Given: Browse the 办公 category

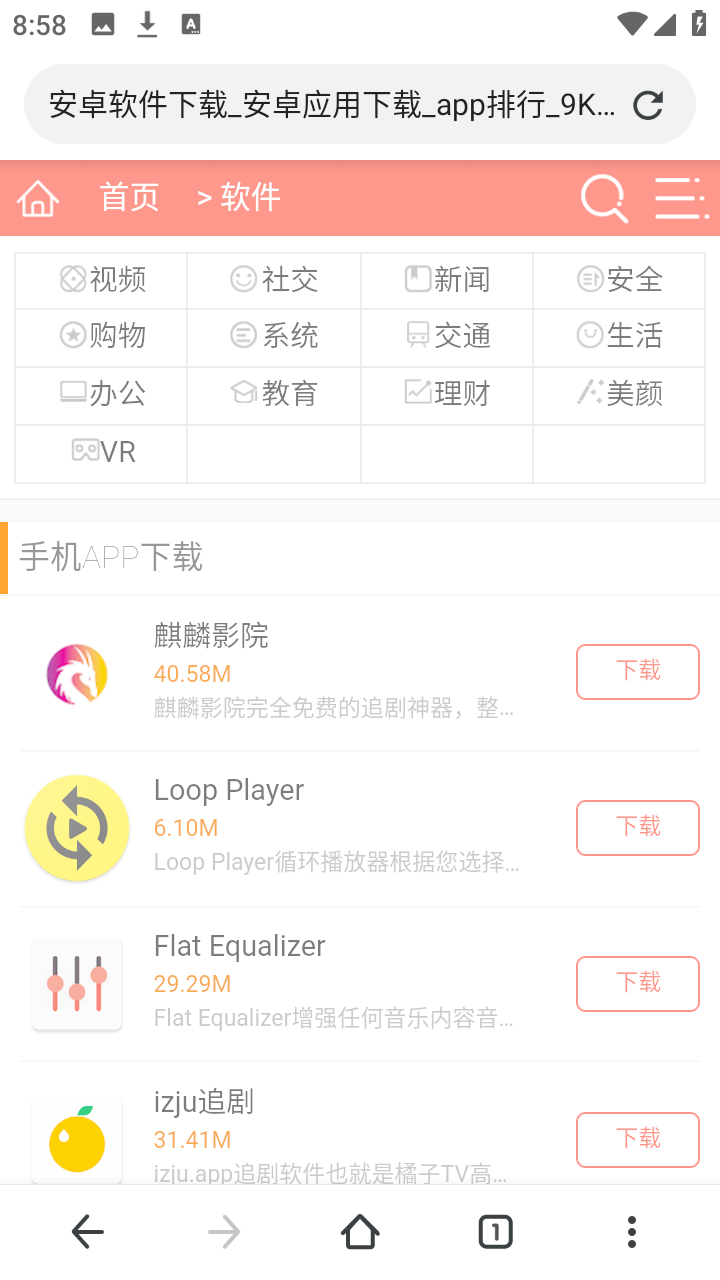Looking at the screenshot, I should 102,393.
